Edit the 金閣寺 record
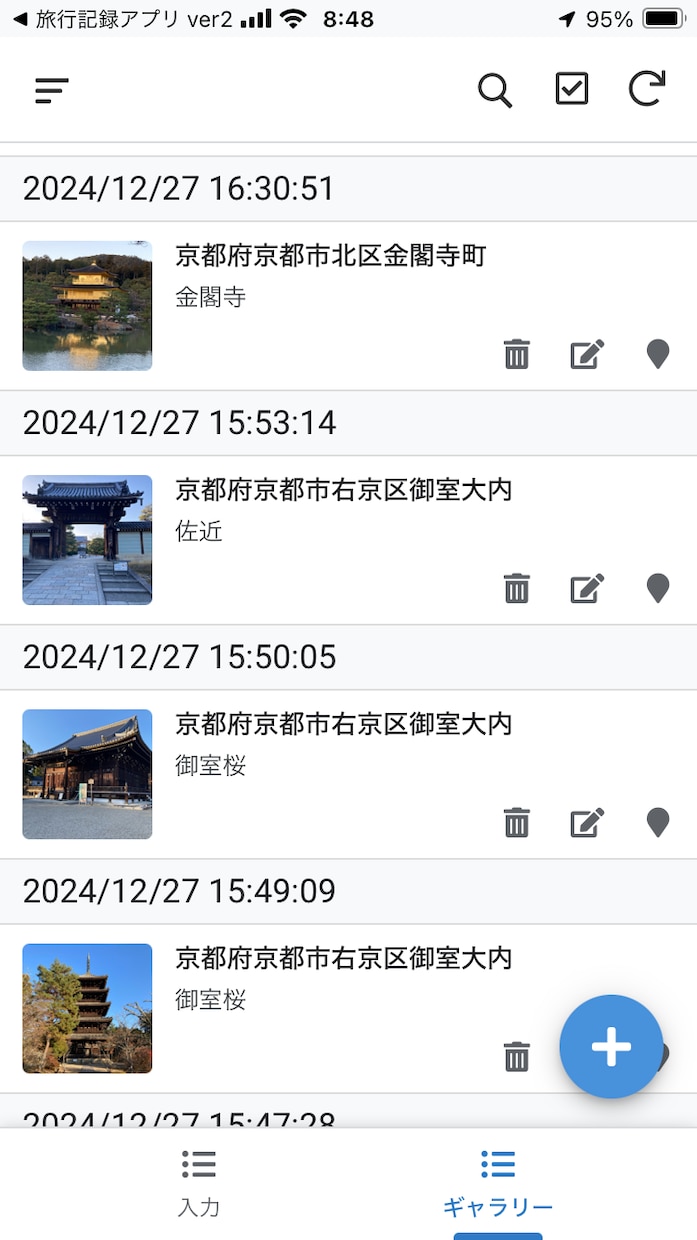The image size is (697, 1240). 587,354
